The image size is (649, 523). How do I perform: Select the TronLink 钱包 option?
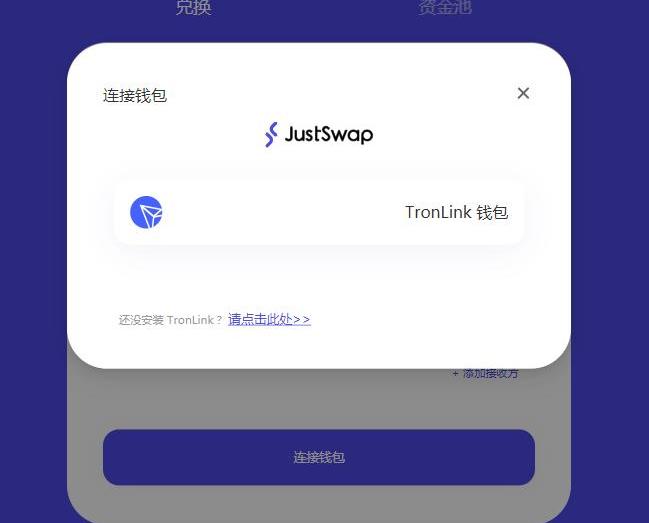point(319,212)
